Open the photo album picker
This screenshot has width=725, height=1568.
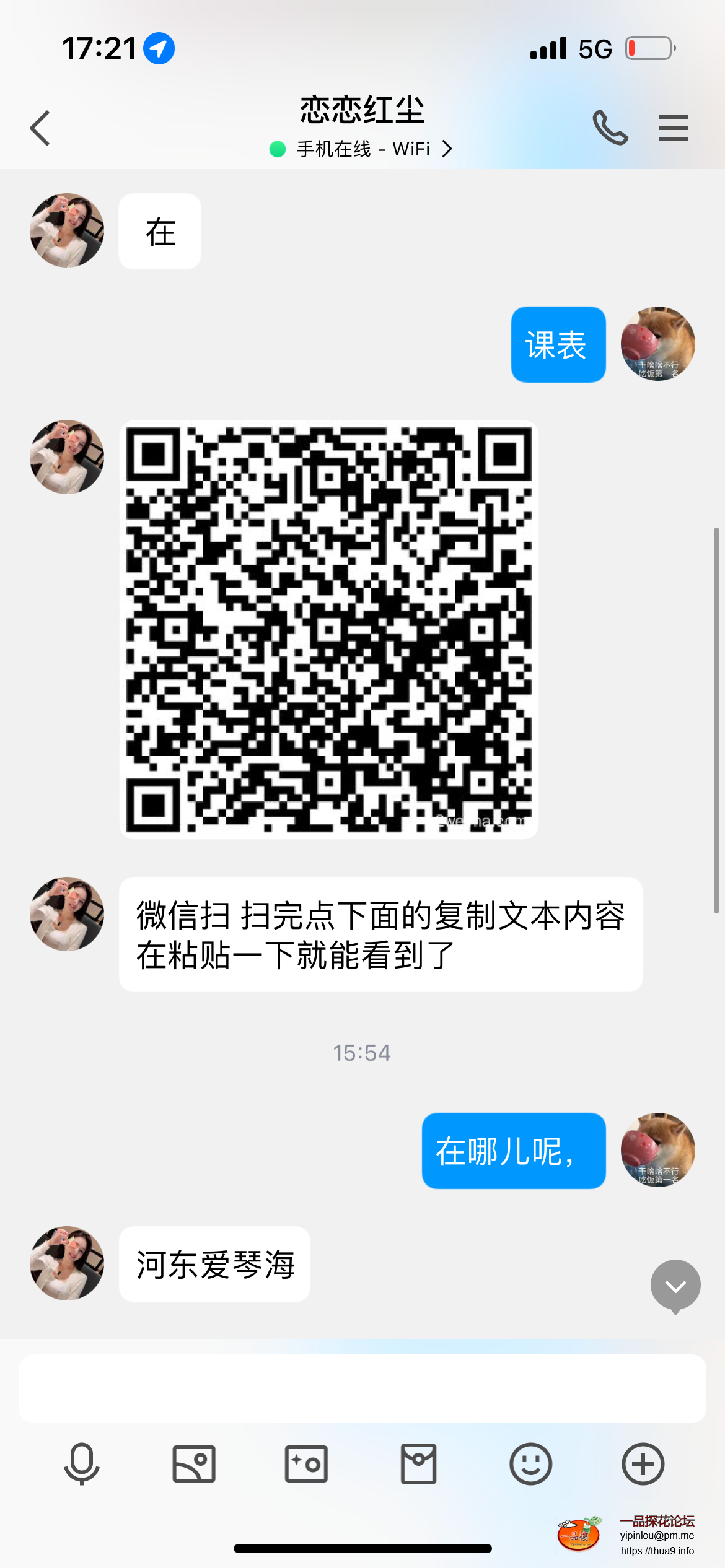(x=194, y=1464)
